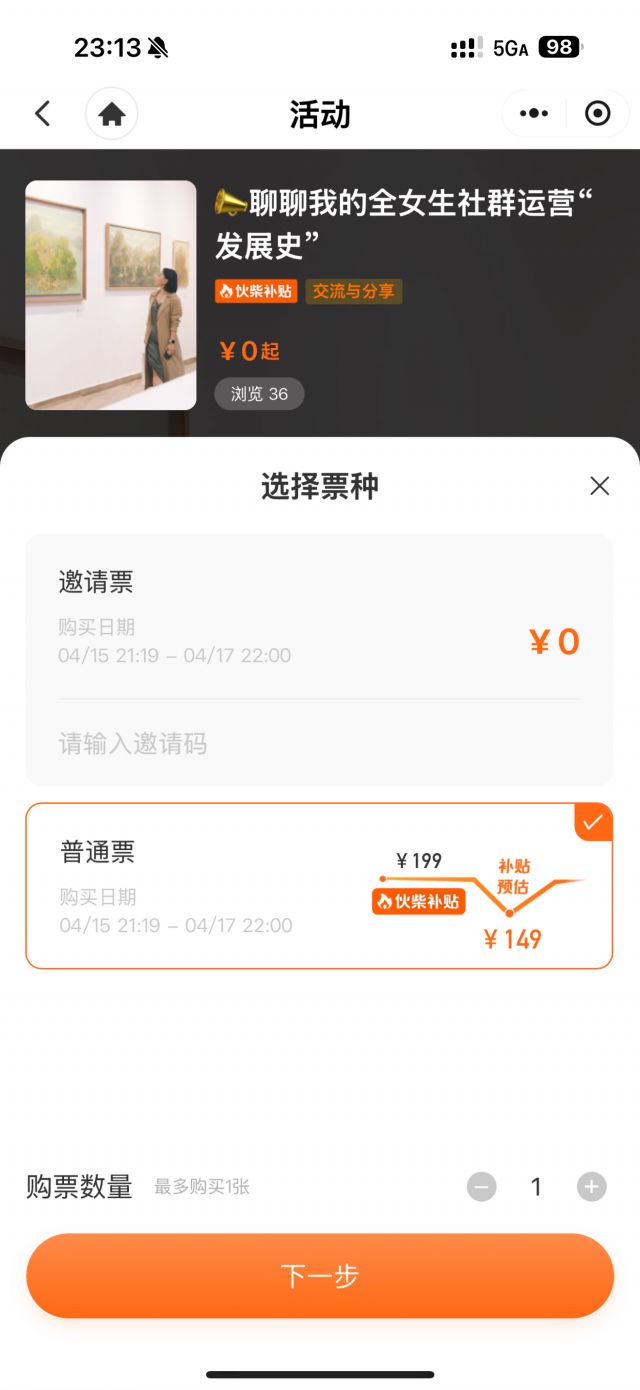
Task: Close the mini program via circle icon
Action: (x=597, y=114)
